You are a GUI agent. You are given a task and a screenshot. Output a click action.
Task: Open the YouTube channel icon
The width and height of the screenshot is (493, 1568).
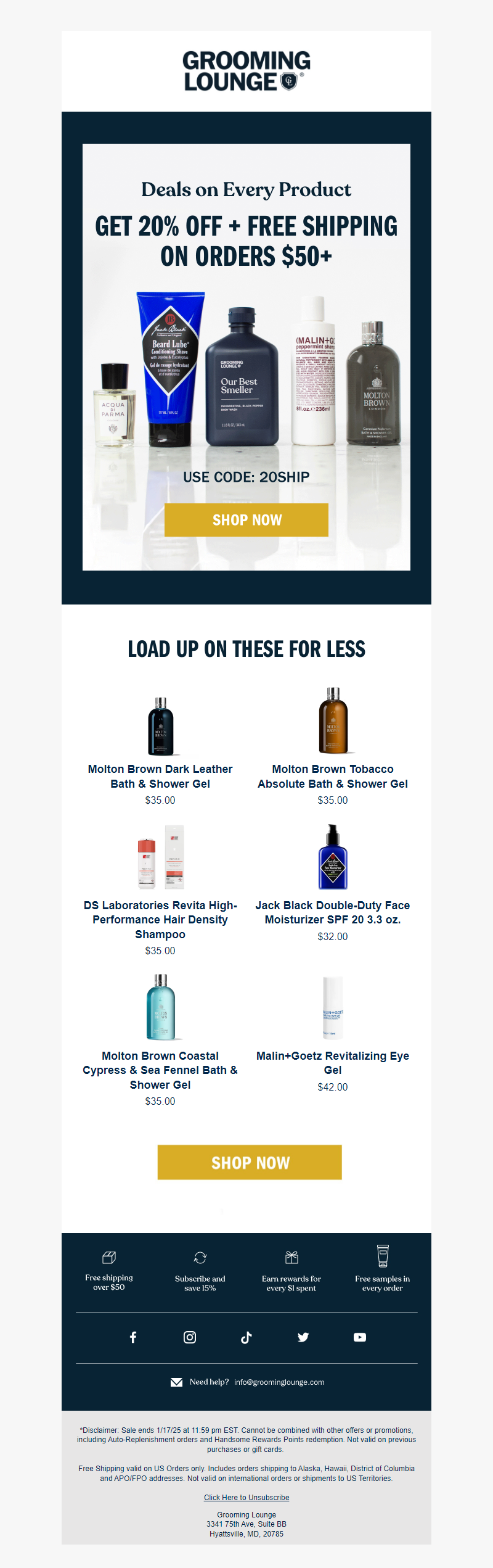[360, 1337]
